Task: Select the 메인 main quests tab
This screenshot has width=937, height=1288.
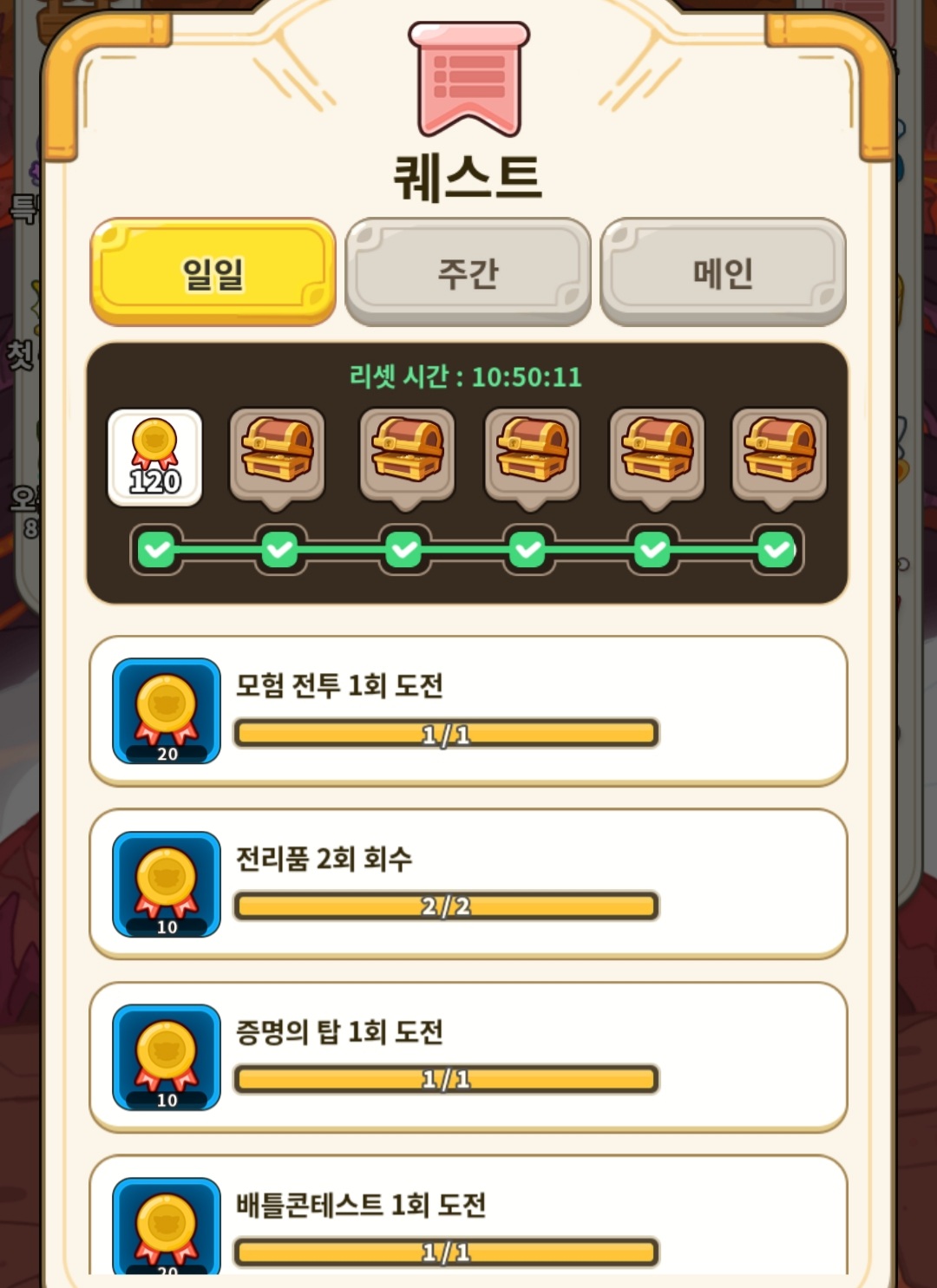Action: click(723, 272)
